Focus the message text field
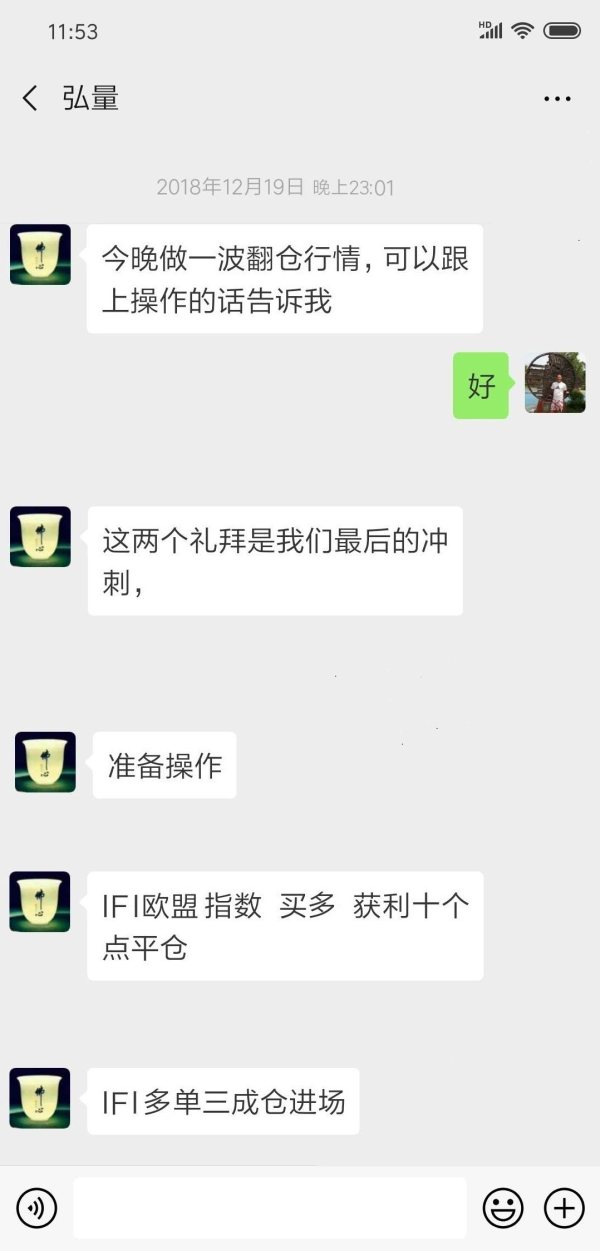 point(270,1208)
